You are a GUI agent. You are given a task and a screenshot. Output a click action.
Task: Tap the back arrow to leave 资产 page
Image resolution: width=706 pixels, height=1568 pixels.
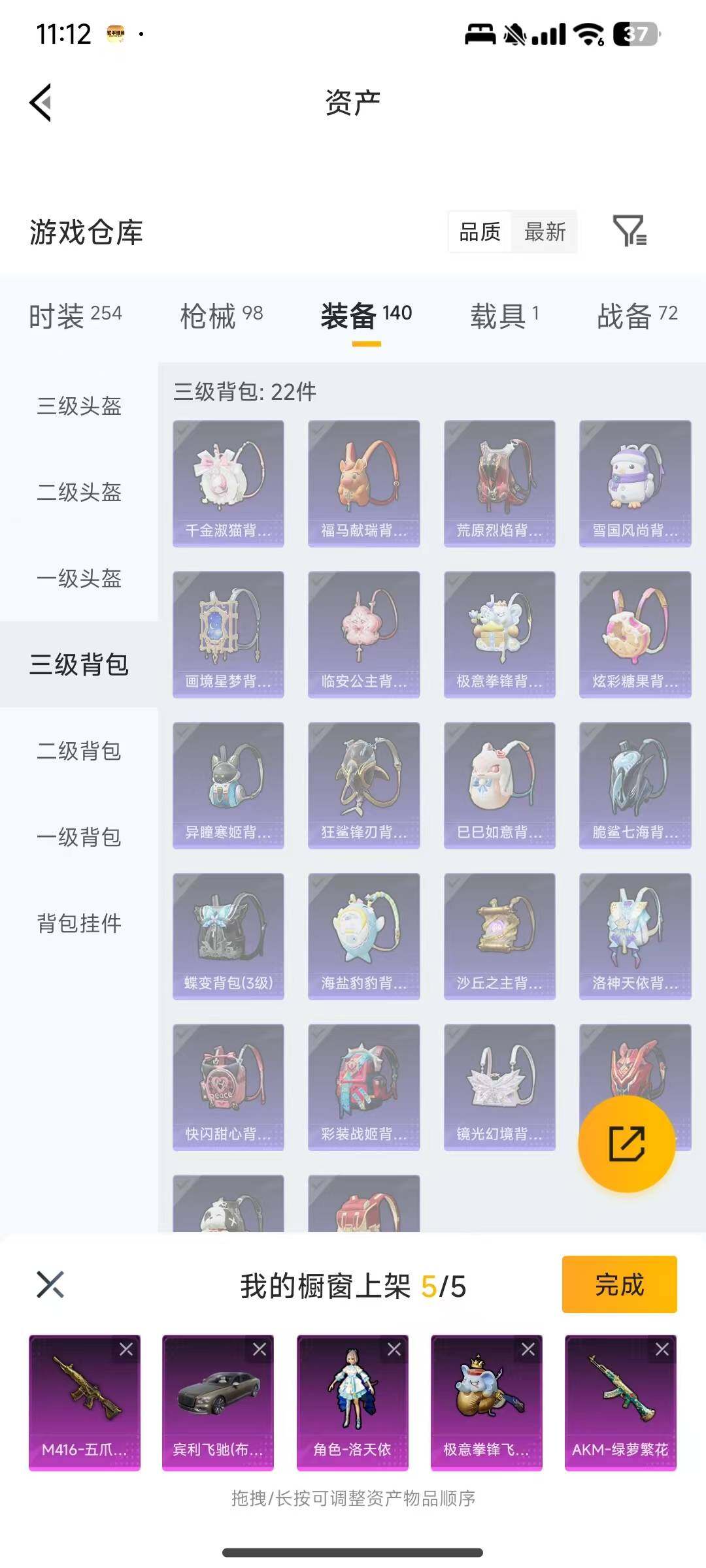41,103
